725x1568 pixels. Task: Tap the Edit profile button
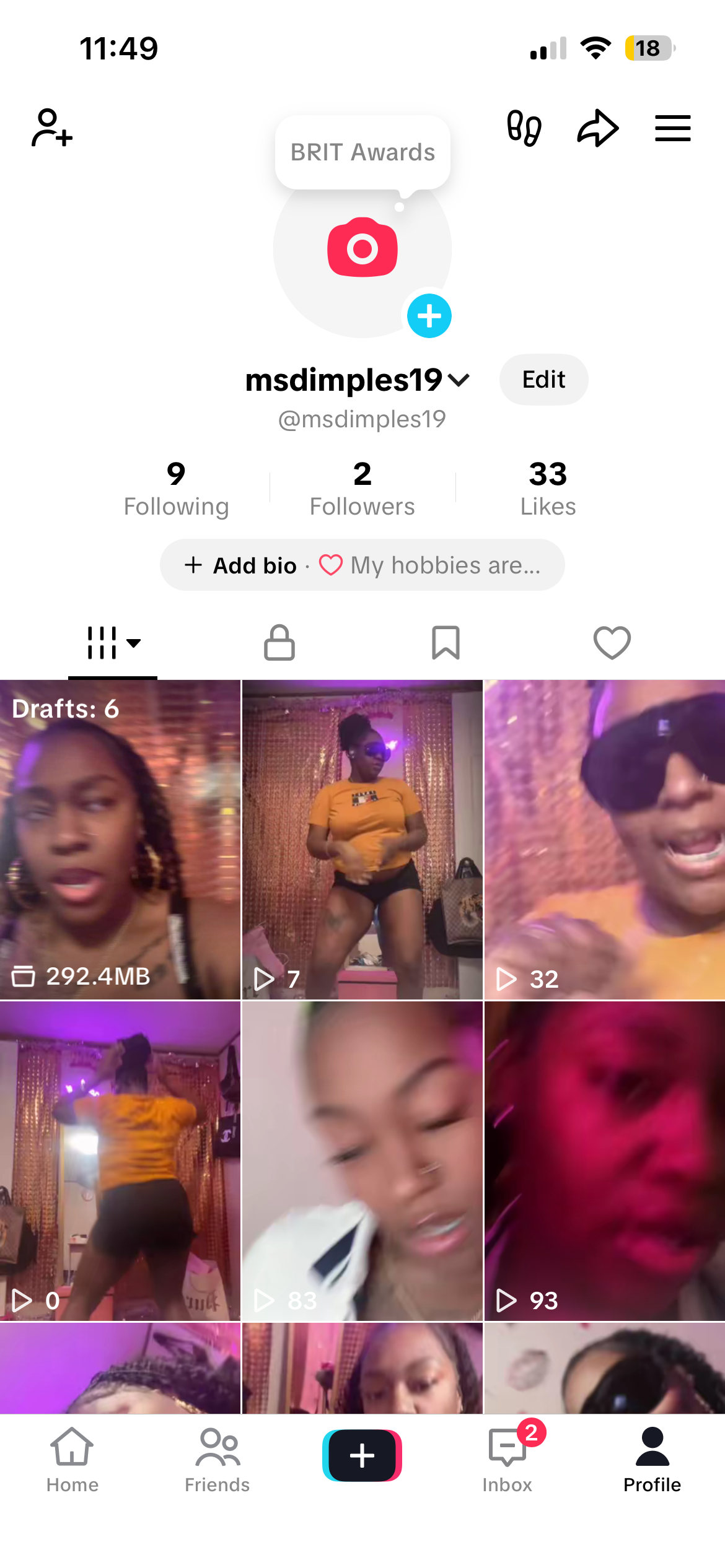[x=543, y=380]
